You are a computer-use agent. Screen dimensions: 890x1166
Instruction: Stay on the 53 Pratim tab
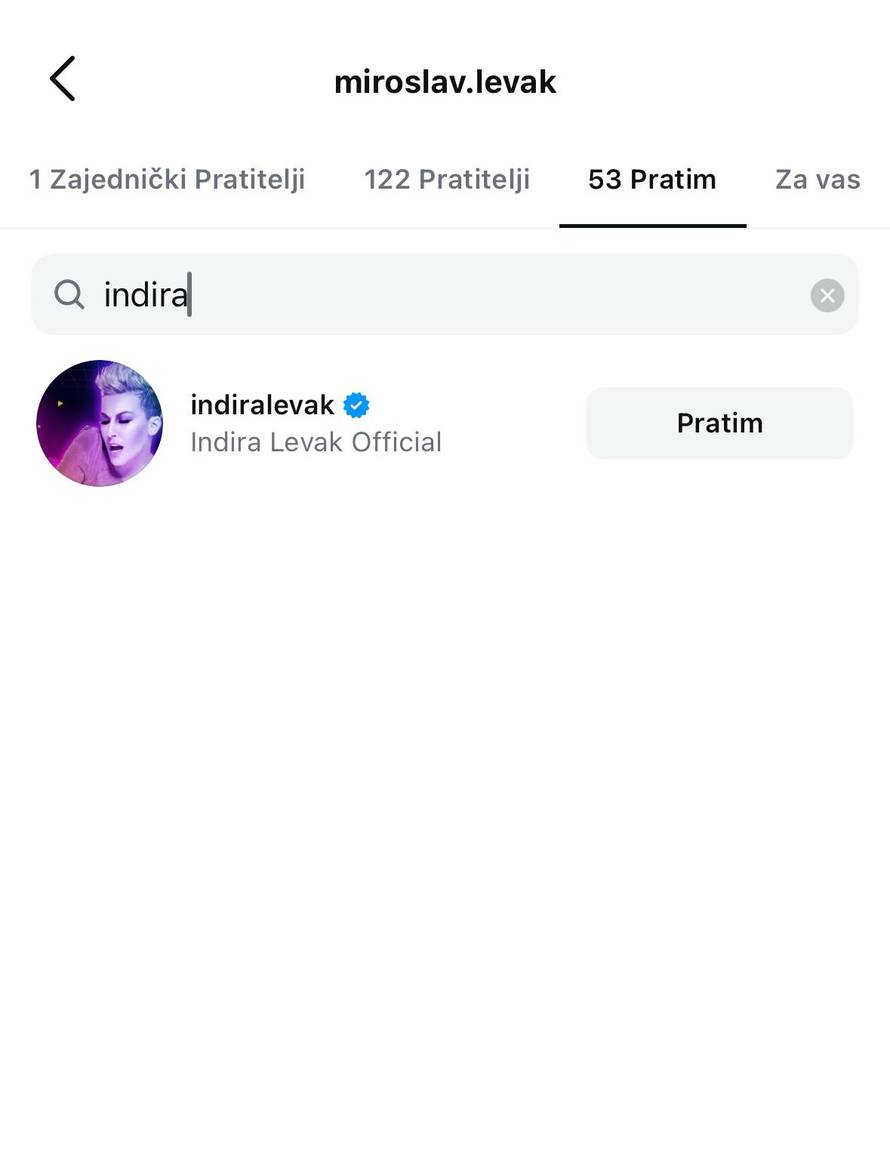[x=652, y=179]
